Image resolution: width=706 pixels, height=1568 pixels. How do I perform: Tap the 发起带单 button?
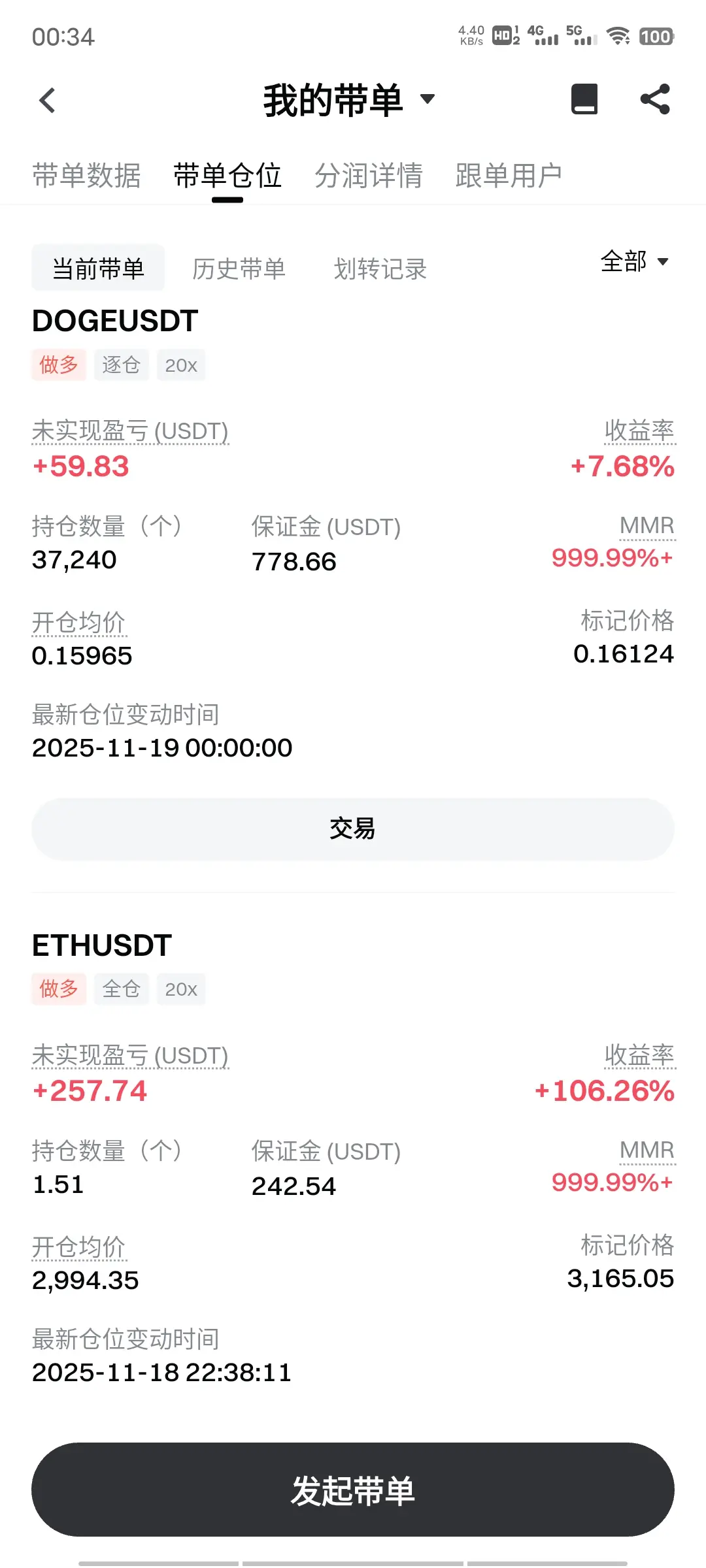[353, 1490]
